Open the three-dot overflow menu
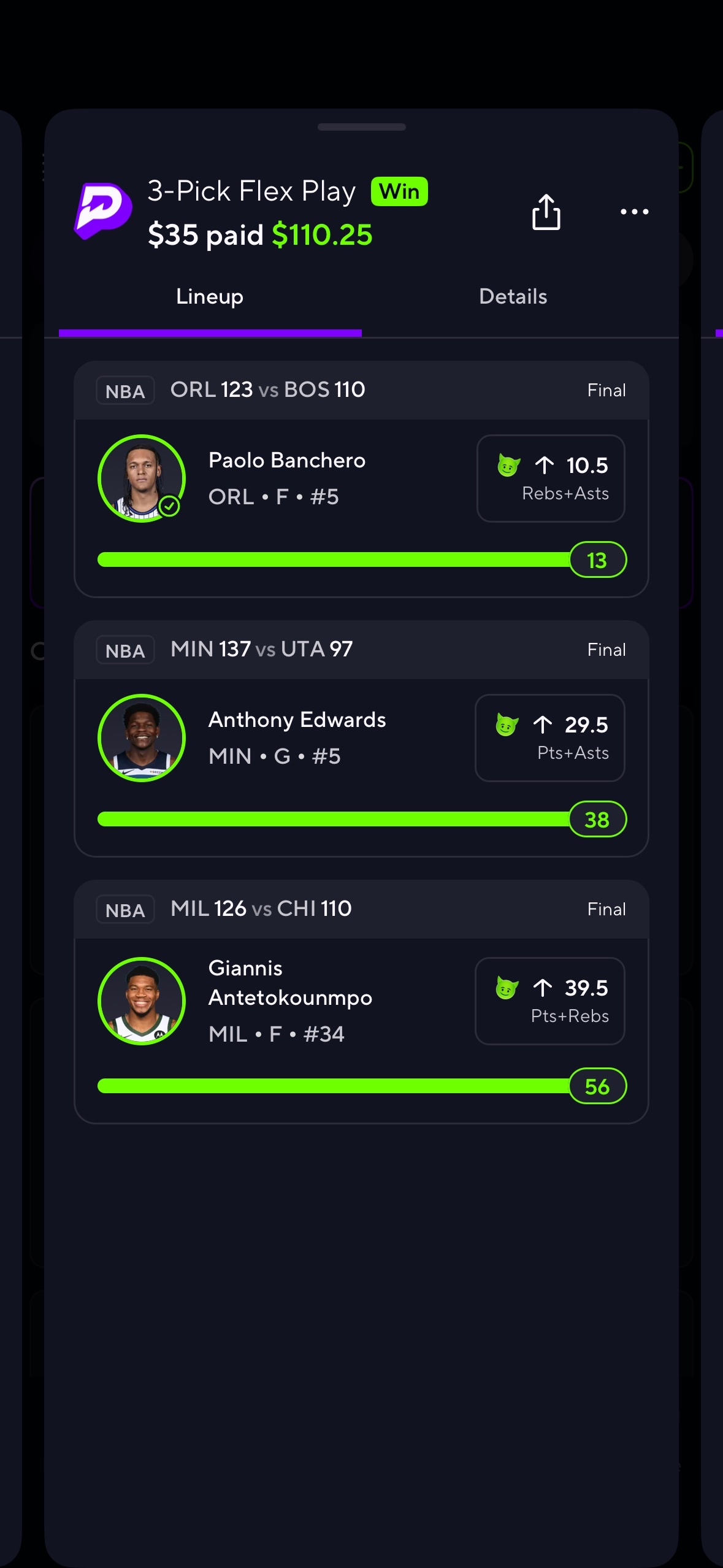 point(634,212)
